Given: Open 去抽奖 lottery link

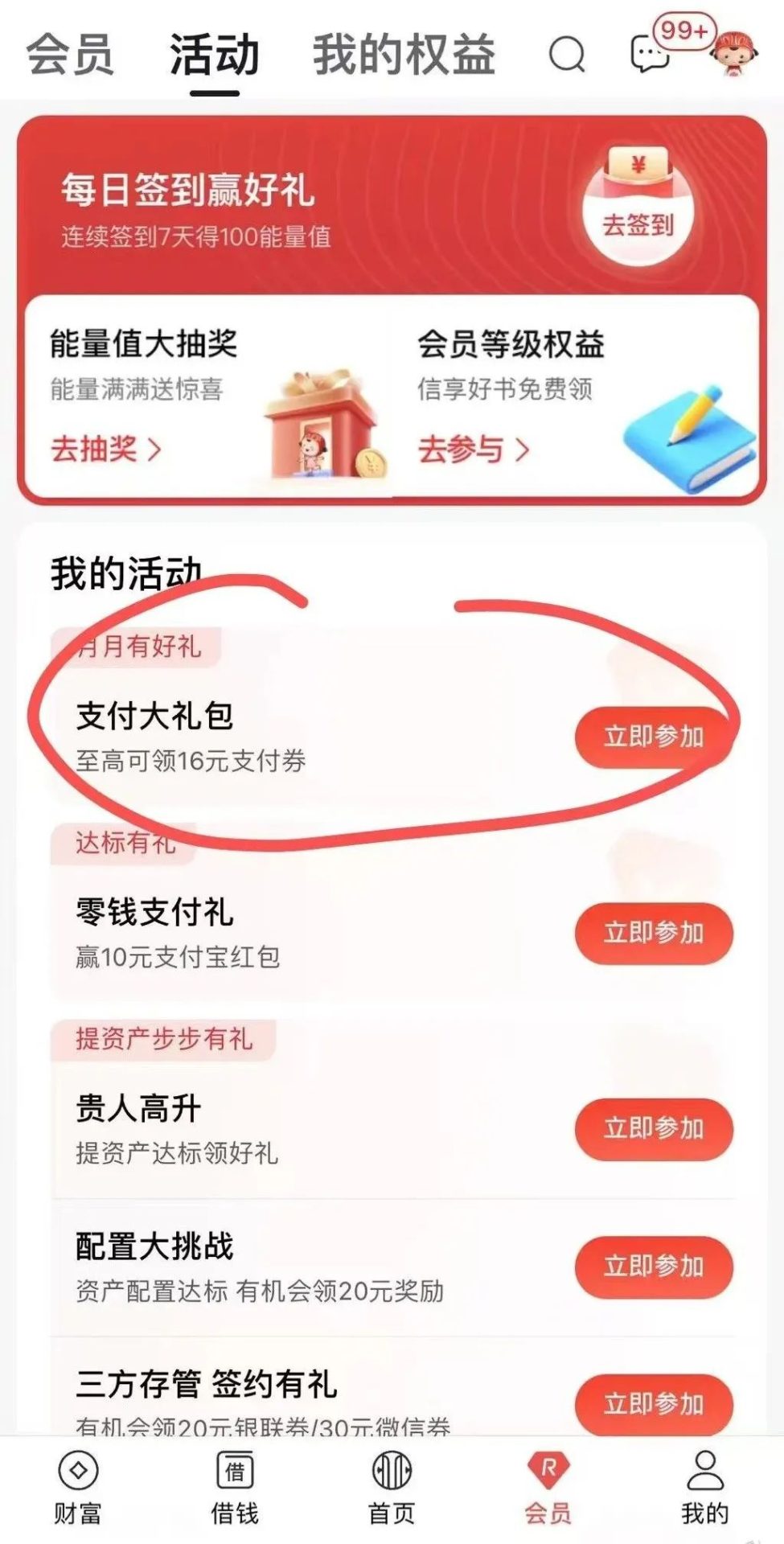Looking at the screenshot, I should [x=106, y=449].
